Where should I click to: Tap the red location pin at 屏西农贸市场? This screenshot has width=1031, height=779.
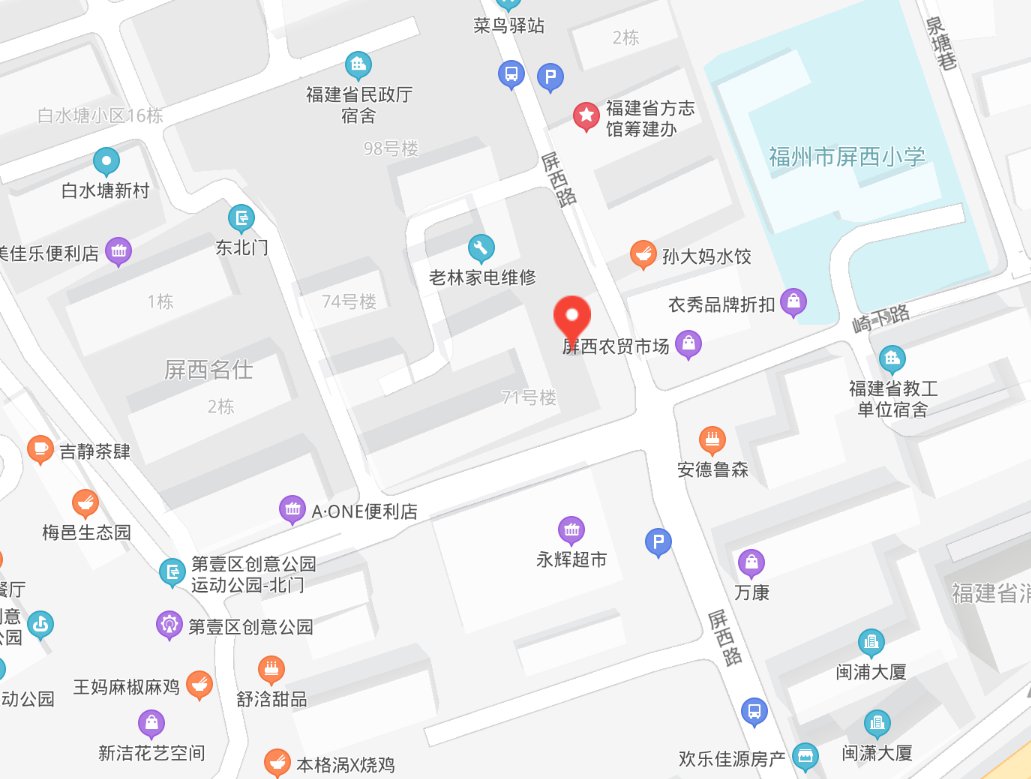click(x=573, y=316)
